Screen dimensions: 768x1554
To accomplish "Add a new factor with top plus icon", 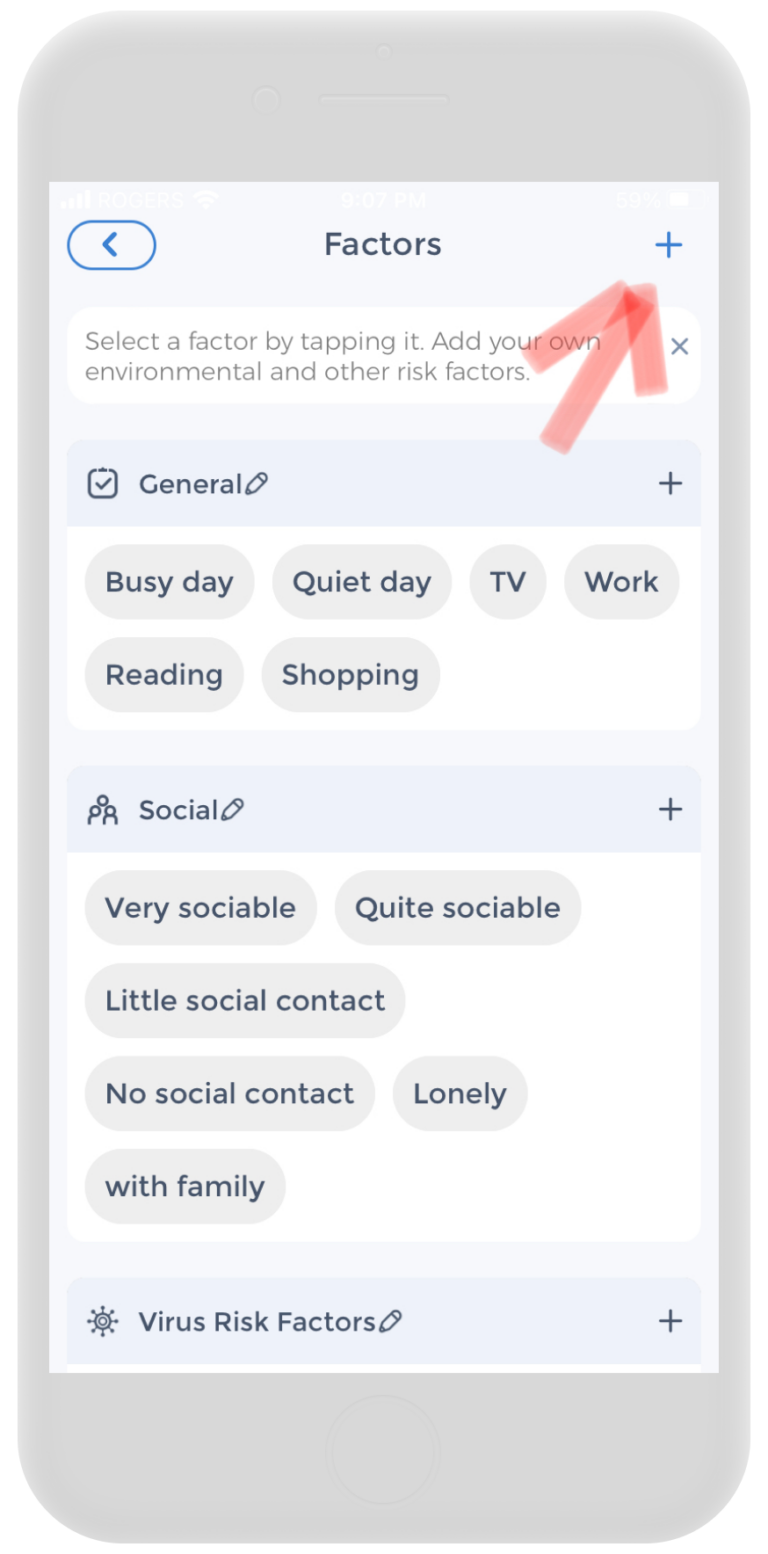I will click(668, 245).
